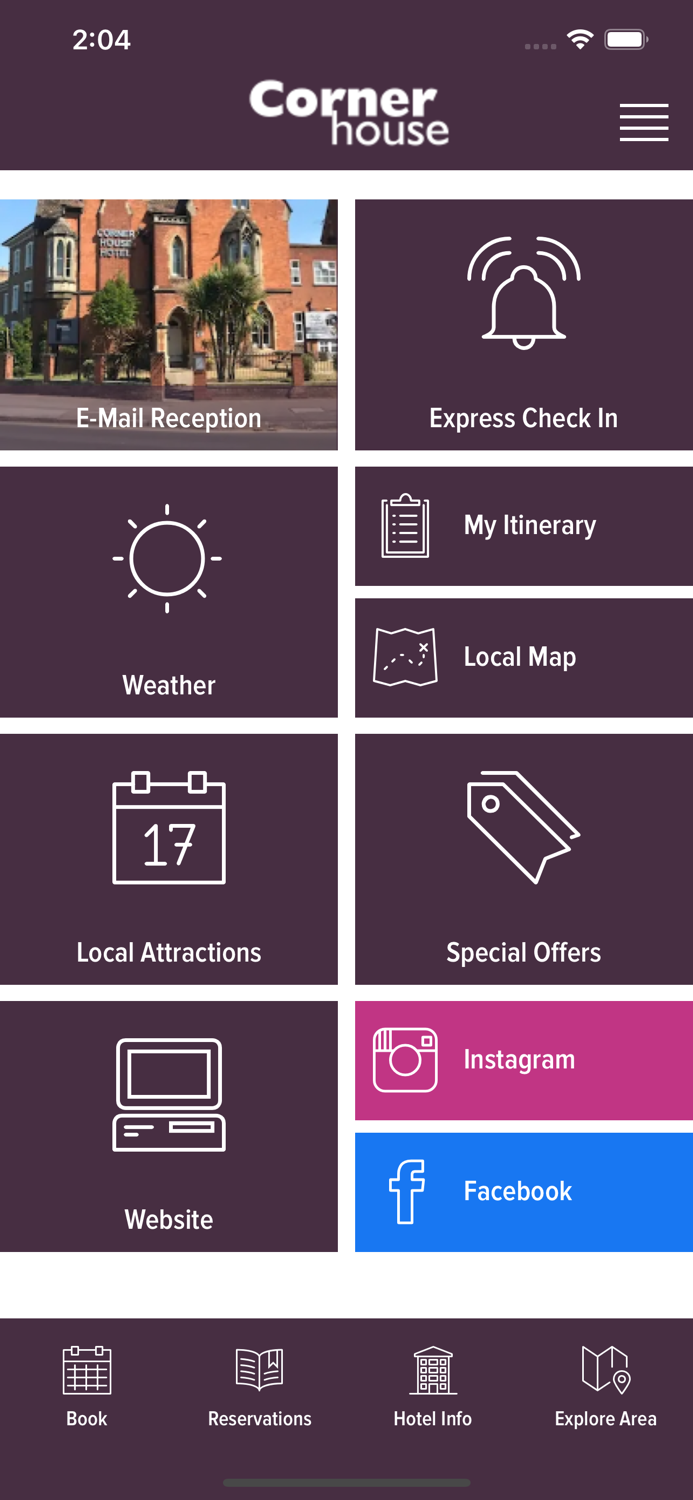Start Express Check In
This screenshot has height=1500, width=693.
(523, 325)
